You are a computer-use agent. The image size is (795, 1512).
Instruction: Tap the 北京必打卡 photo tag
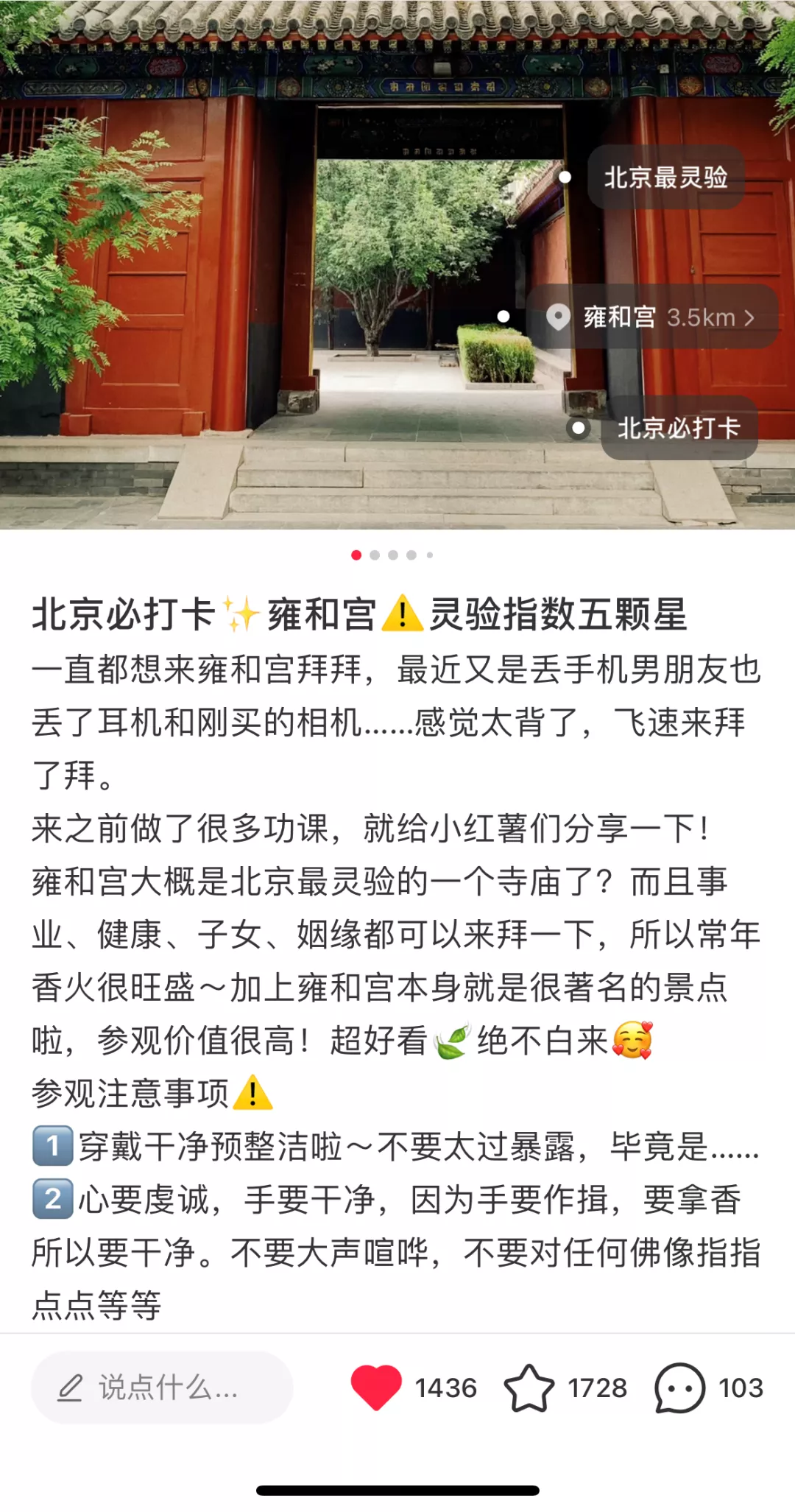pos(679,428)
